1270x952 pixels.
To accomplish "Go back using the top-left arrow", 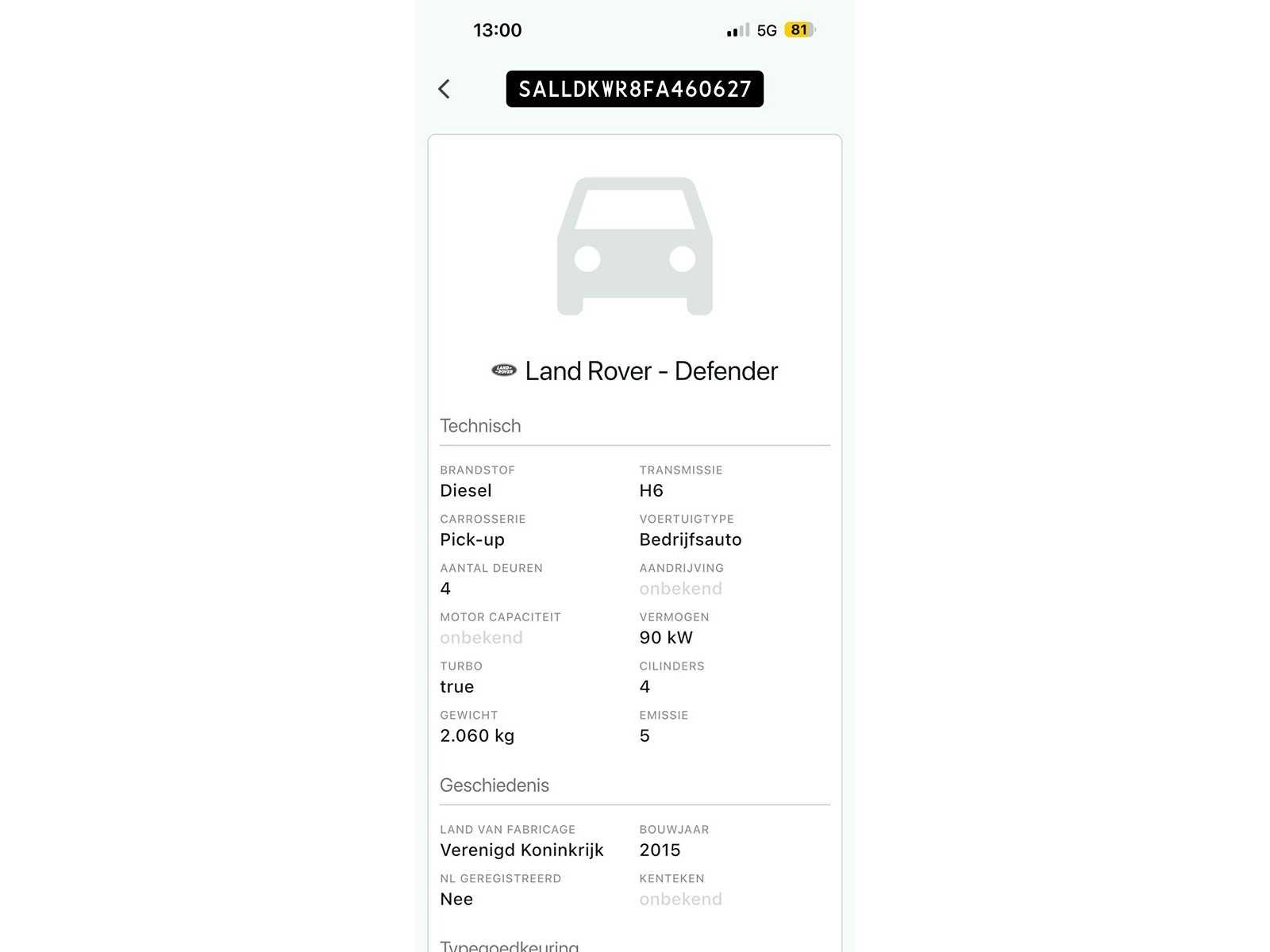I will 444,89.
